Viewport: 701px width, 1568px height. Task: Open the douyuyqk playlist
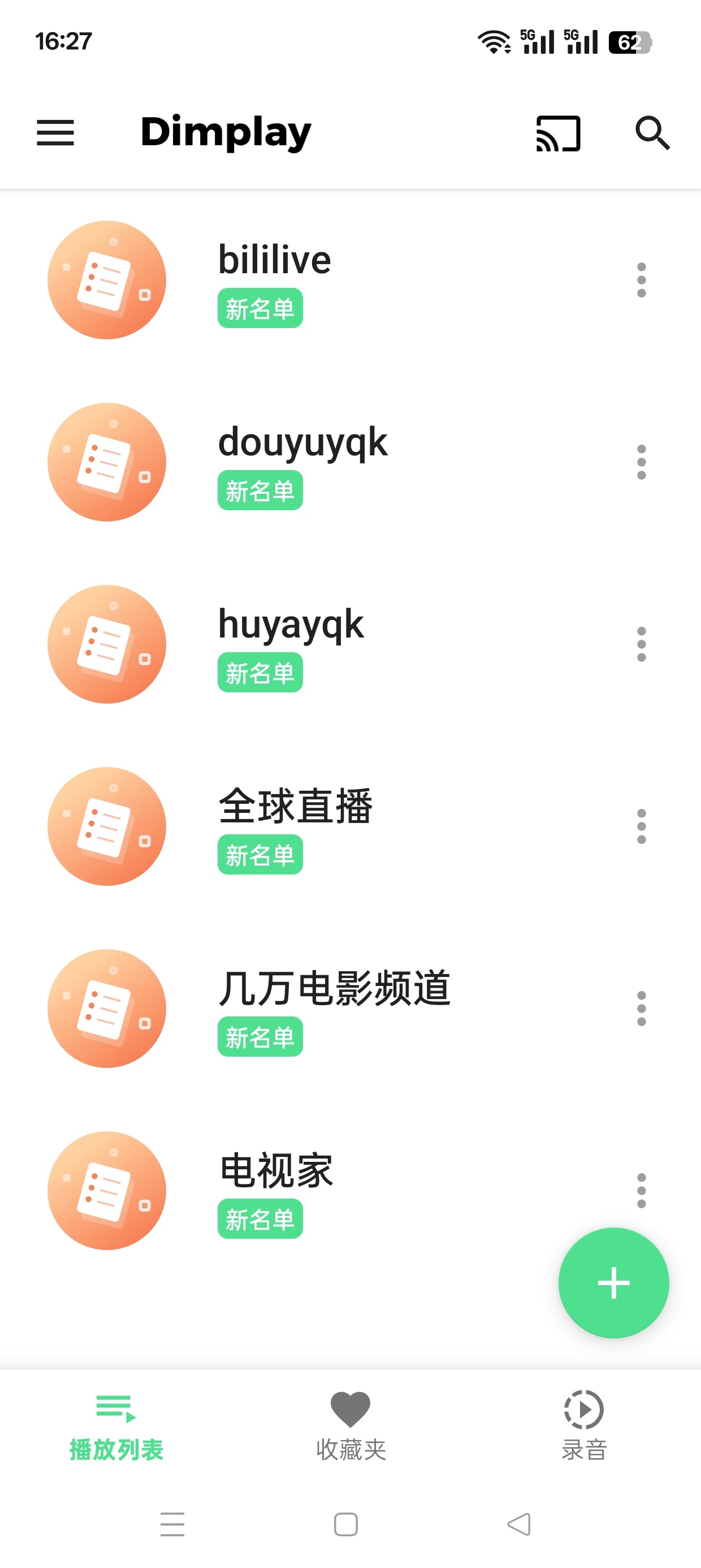click(303, 463)
